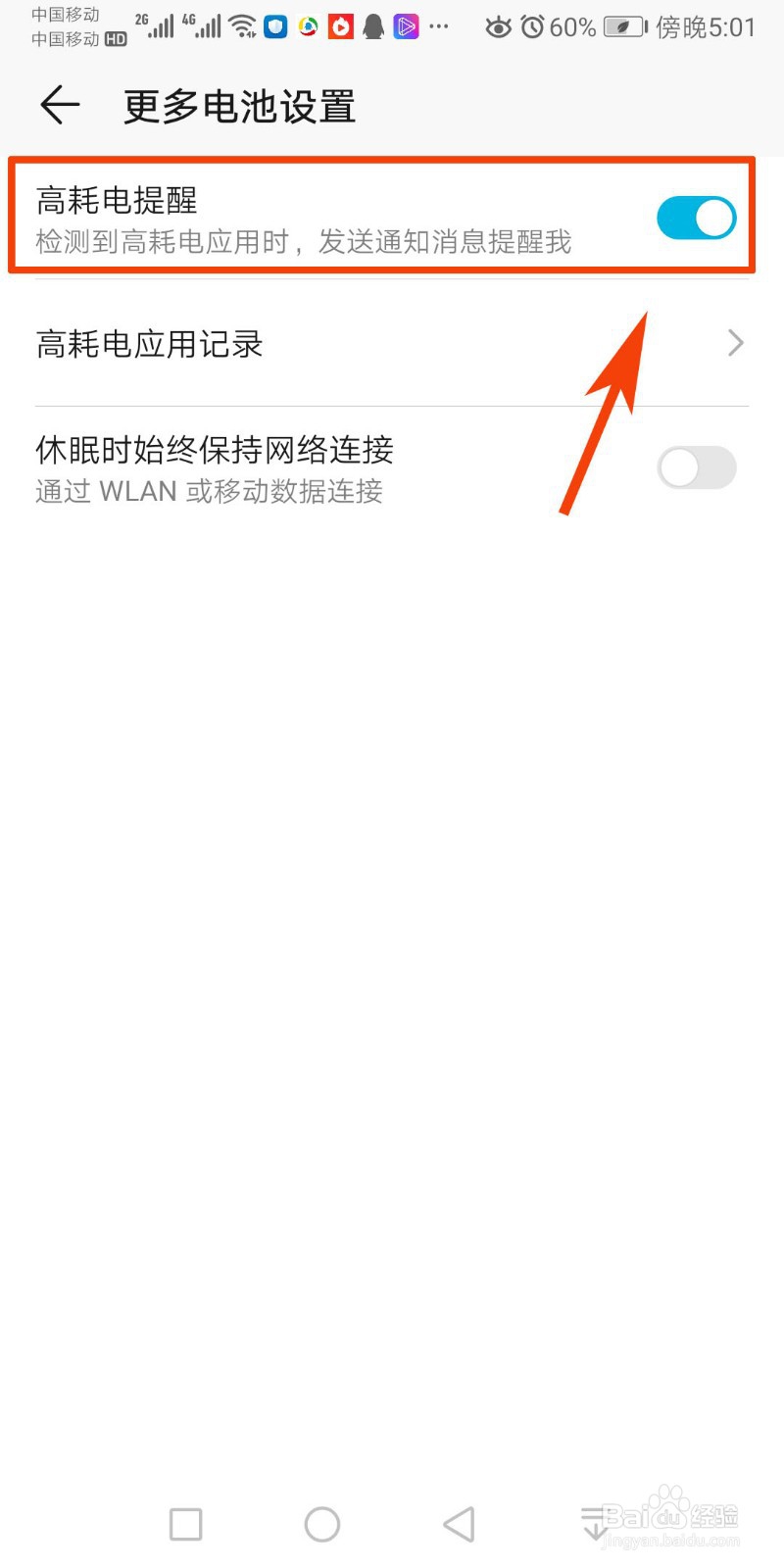
Task: Enable 高耗电提醒 switch
Action: (x=696, y=218)
